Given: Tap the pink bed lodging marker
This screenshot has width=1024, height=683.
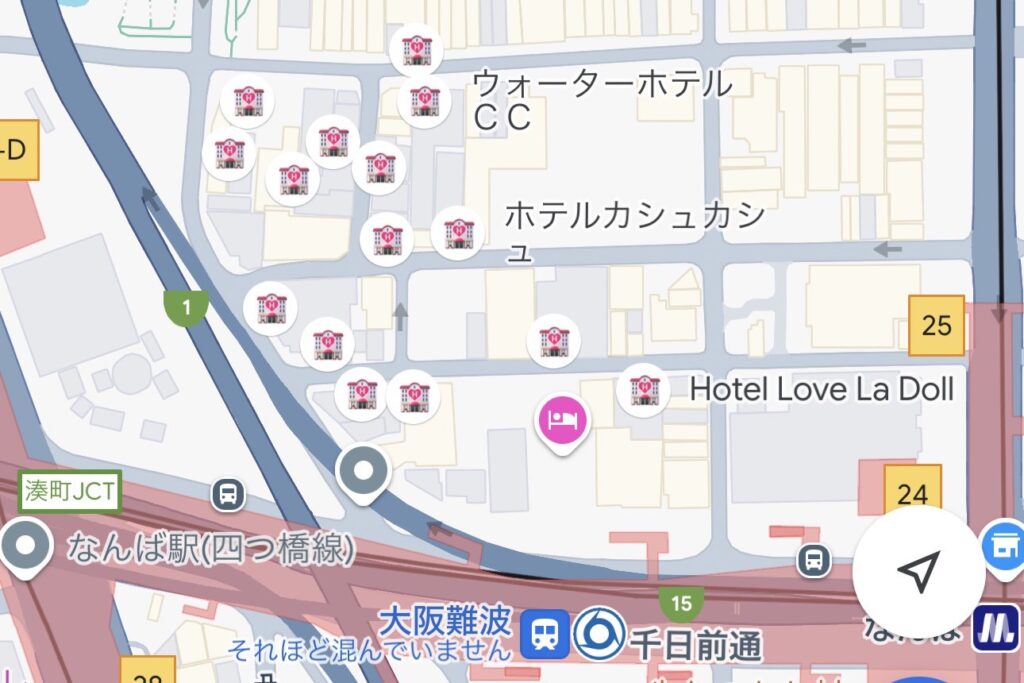Looking at the screenshot, I should point(563,419).
